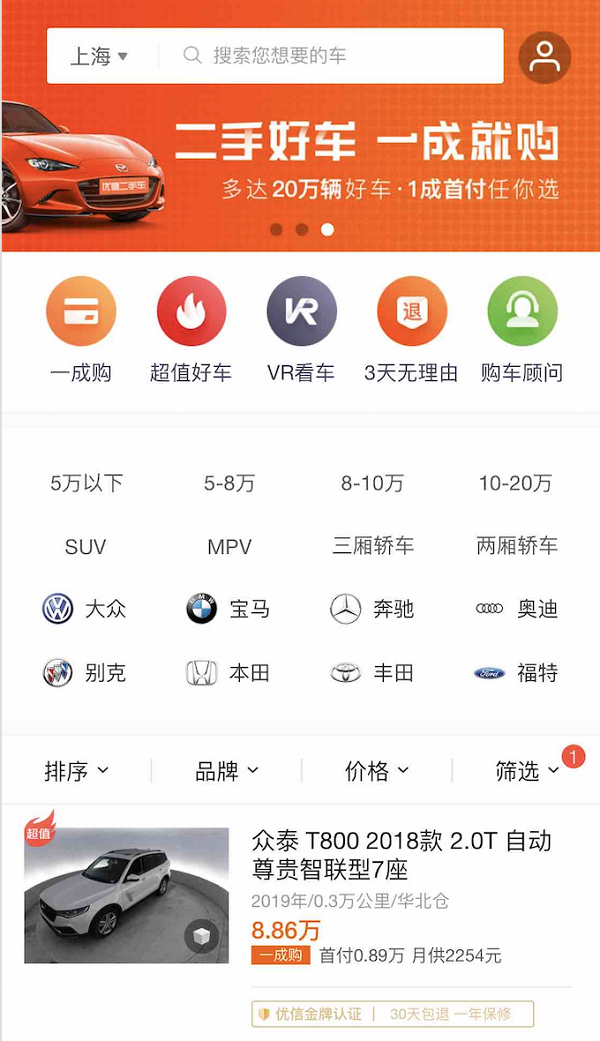Choose 三厢轿车 category
600x1041 pixels.
tap(373, 547)
